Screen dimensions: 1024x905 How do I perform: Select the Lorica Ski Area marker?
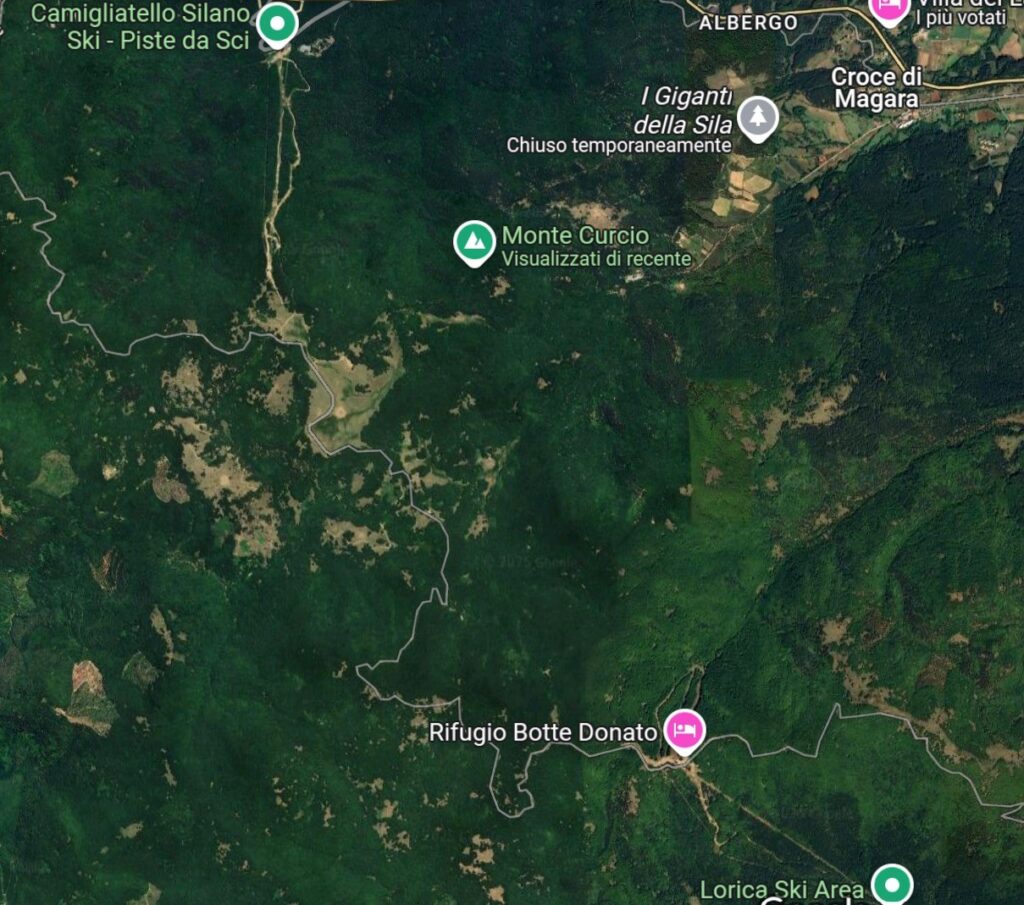click(891, 884)
